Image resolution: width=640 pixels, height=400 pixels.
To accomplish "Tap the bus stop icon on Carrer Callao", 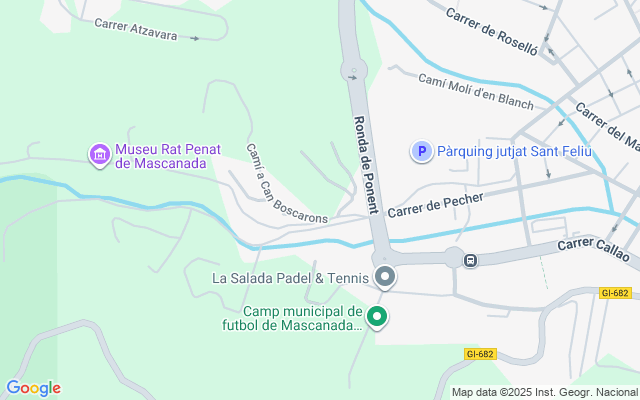I will coord(470,260).
